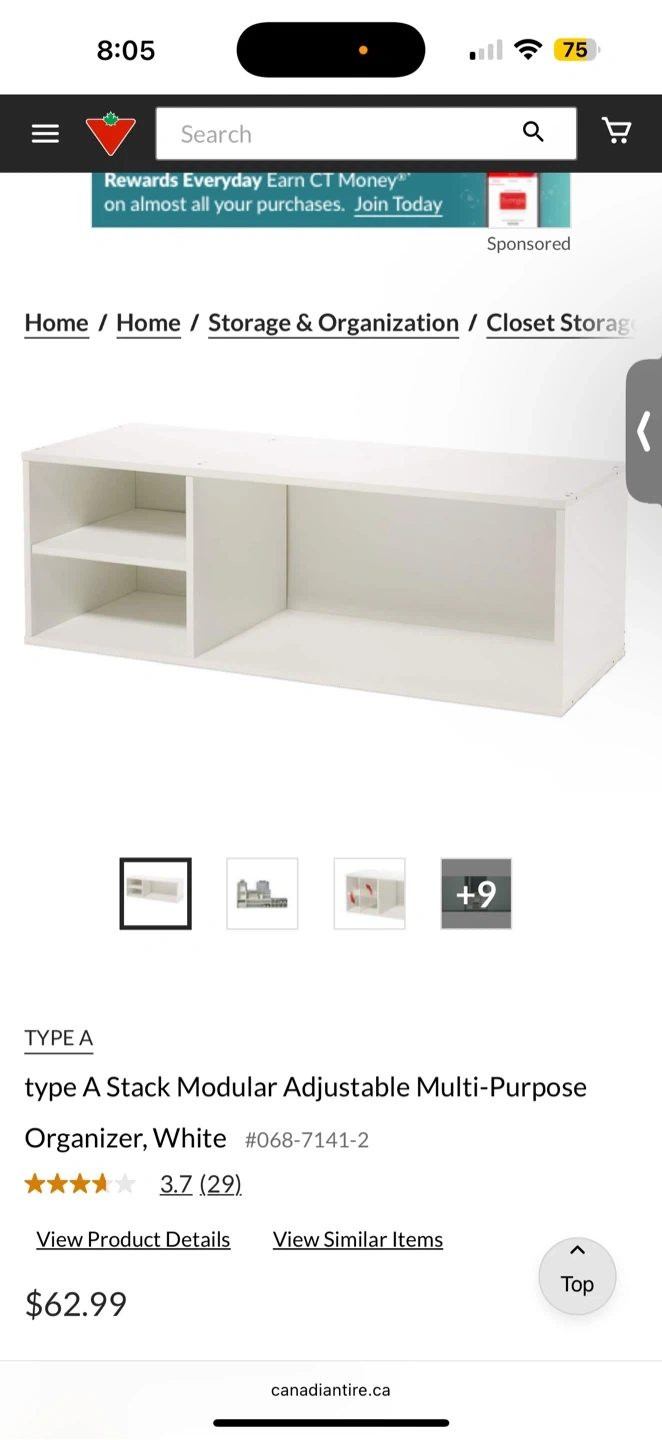Show the +9 more product images
This screenshot has width=662, height=1440.
click(x=476, y=893)
